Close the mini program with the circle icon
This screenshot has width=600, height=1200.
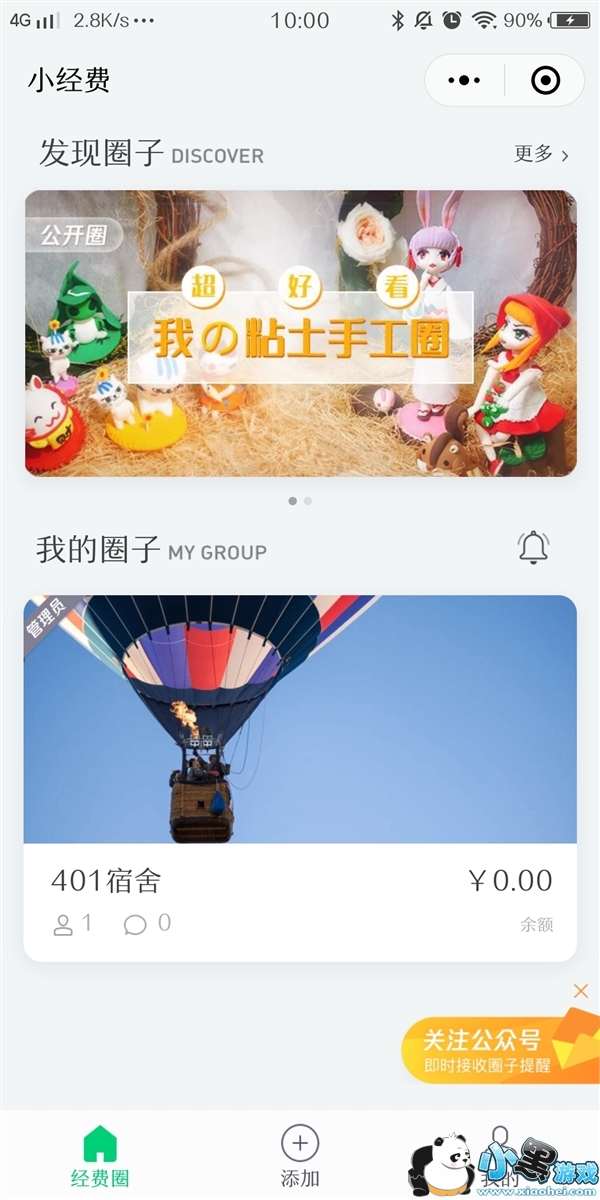[545, 81]
